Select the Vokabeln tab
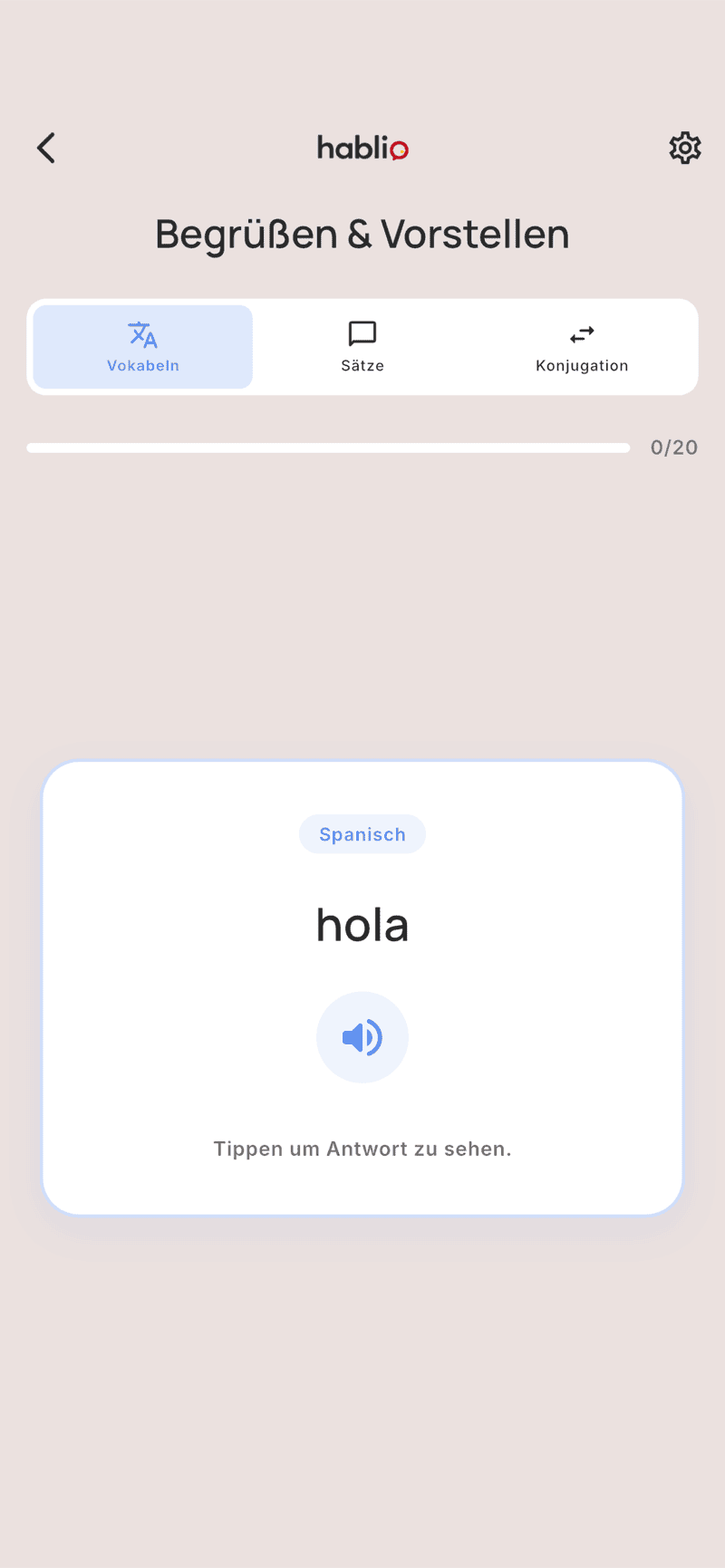Screen dimensions: 725x1568 [143, 347]
